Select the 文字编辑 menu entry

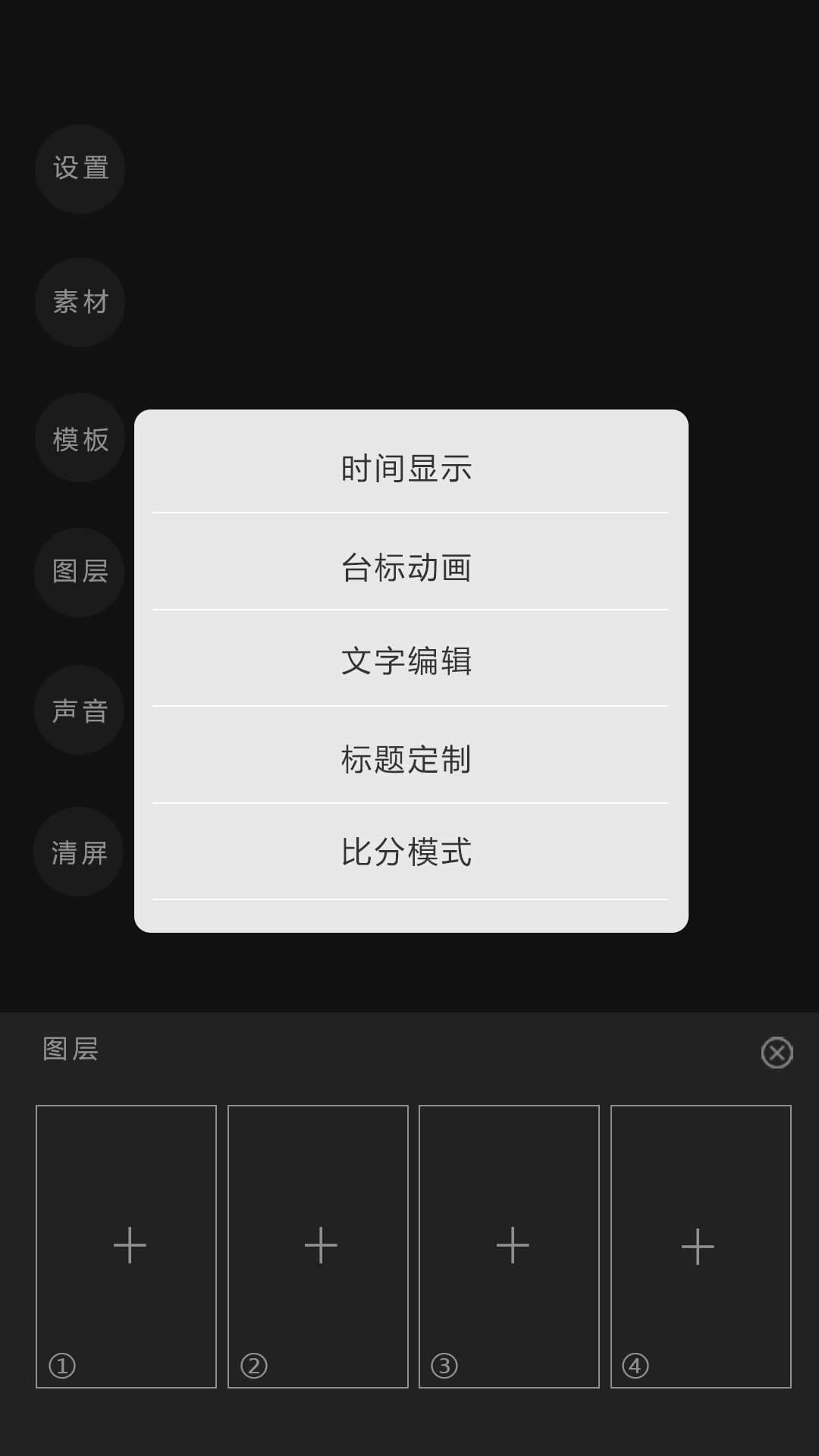pos(408,661)
